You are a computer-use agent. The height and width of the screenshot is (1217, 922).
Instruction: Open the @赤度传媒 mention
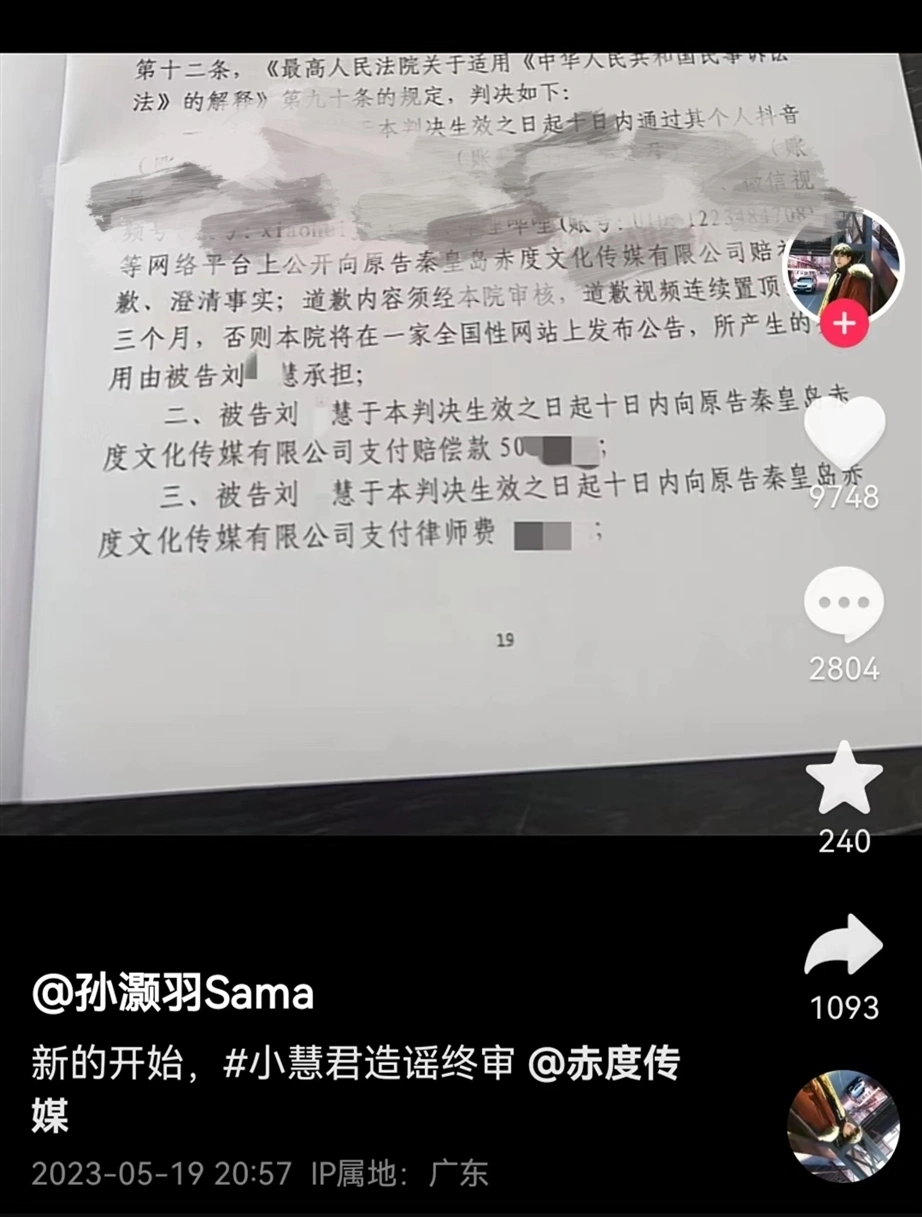pyautogui.click(x=603, y=1063)
